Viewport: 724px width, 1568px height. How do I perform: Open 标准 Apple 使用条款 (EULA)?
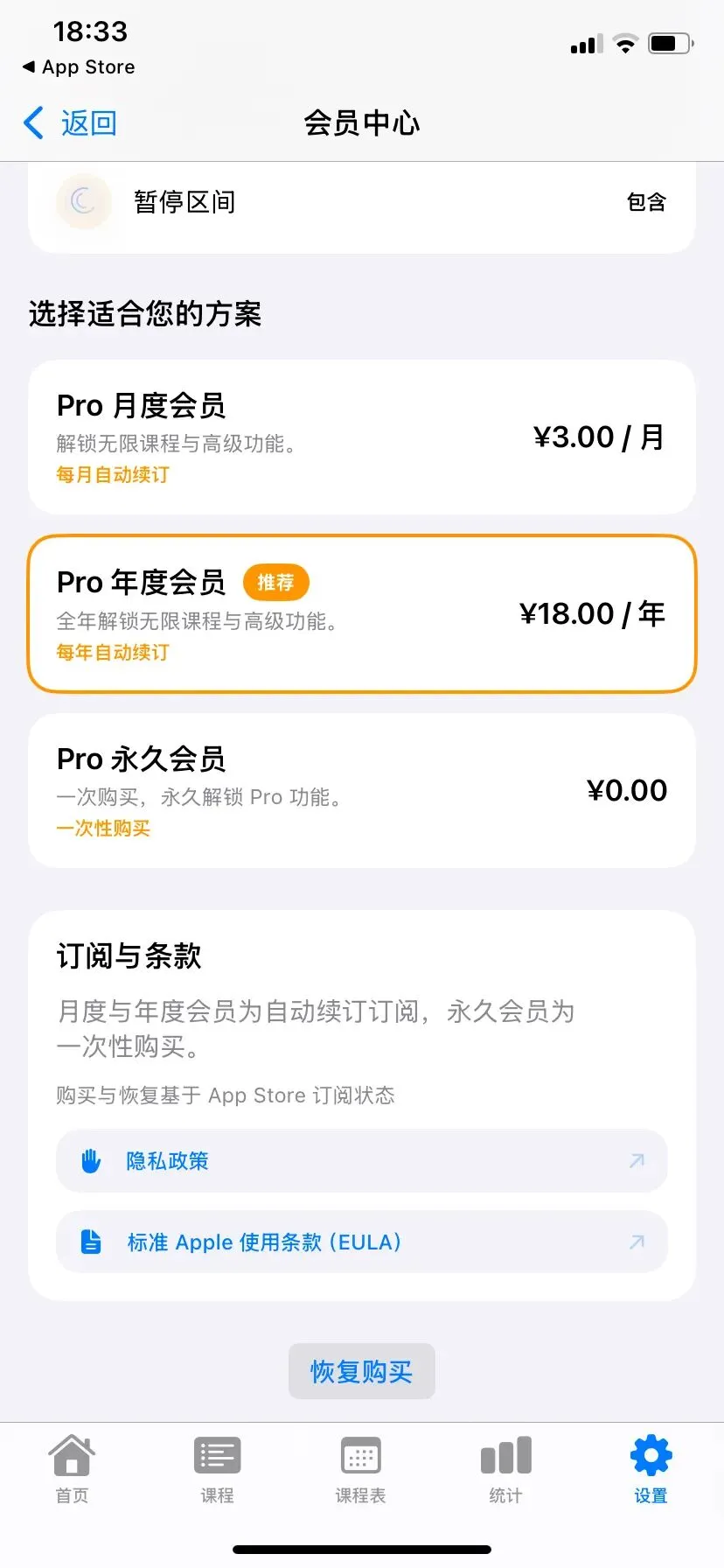pos(361,1242)
